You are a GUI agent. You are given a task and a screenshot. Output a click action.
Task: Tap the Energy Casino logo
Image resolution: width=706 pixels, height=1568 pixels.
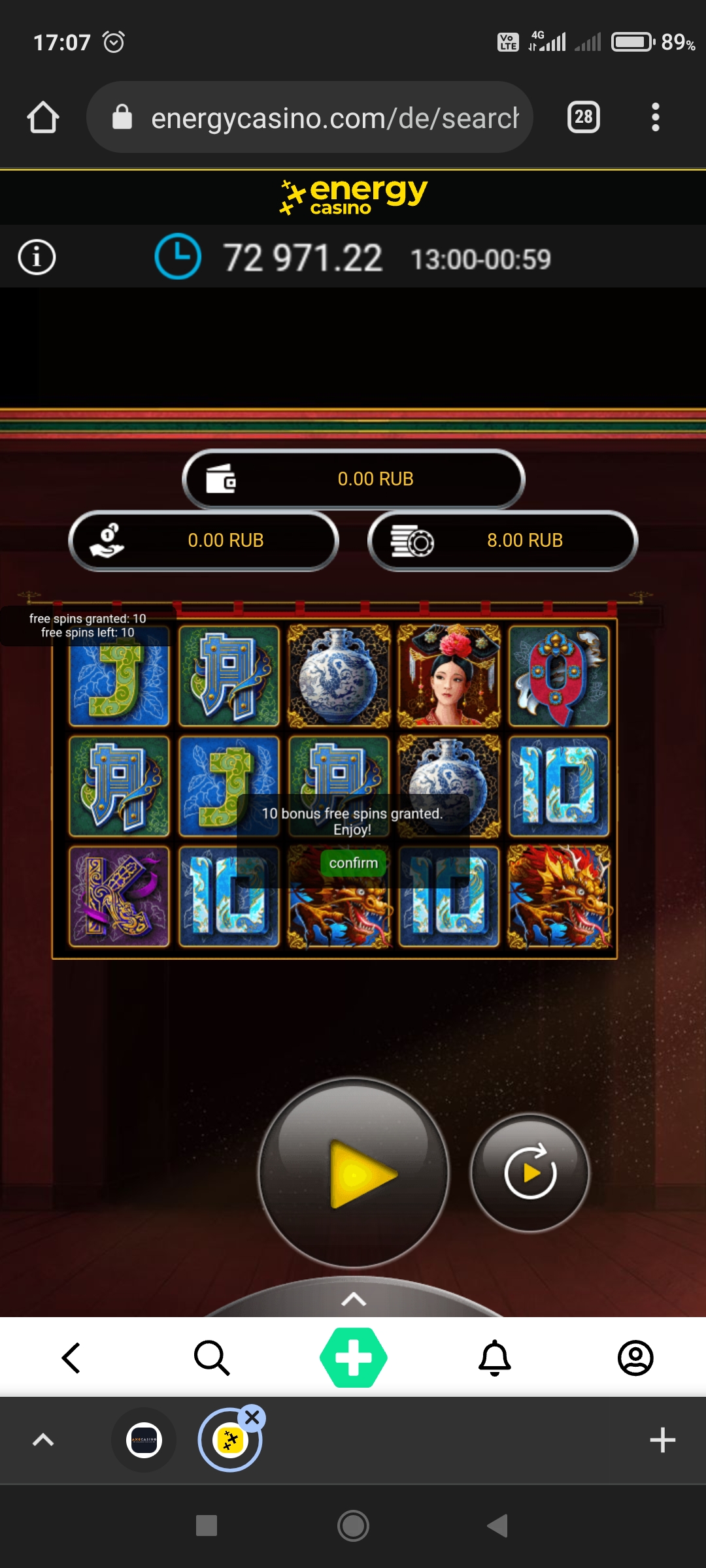354,197
